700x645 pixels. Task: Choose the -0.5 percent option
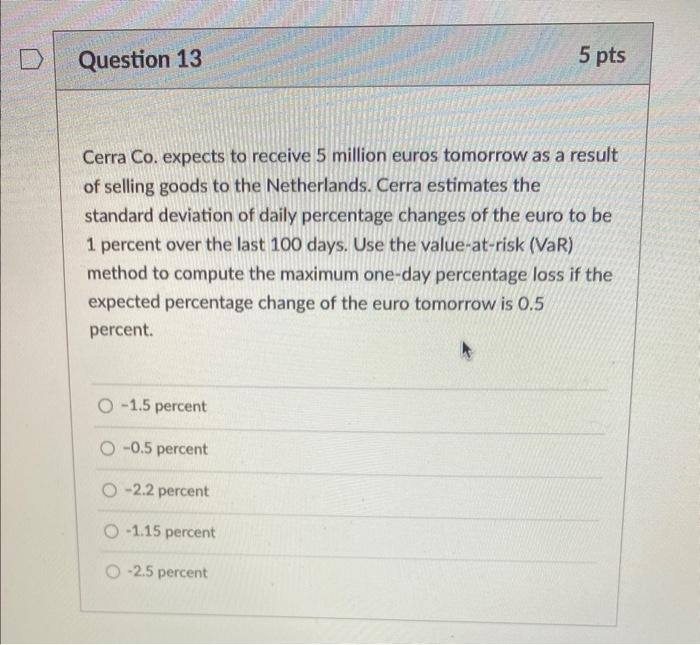point(106,449)
